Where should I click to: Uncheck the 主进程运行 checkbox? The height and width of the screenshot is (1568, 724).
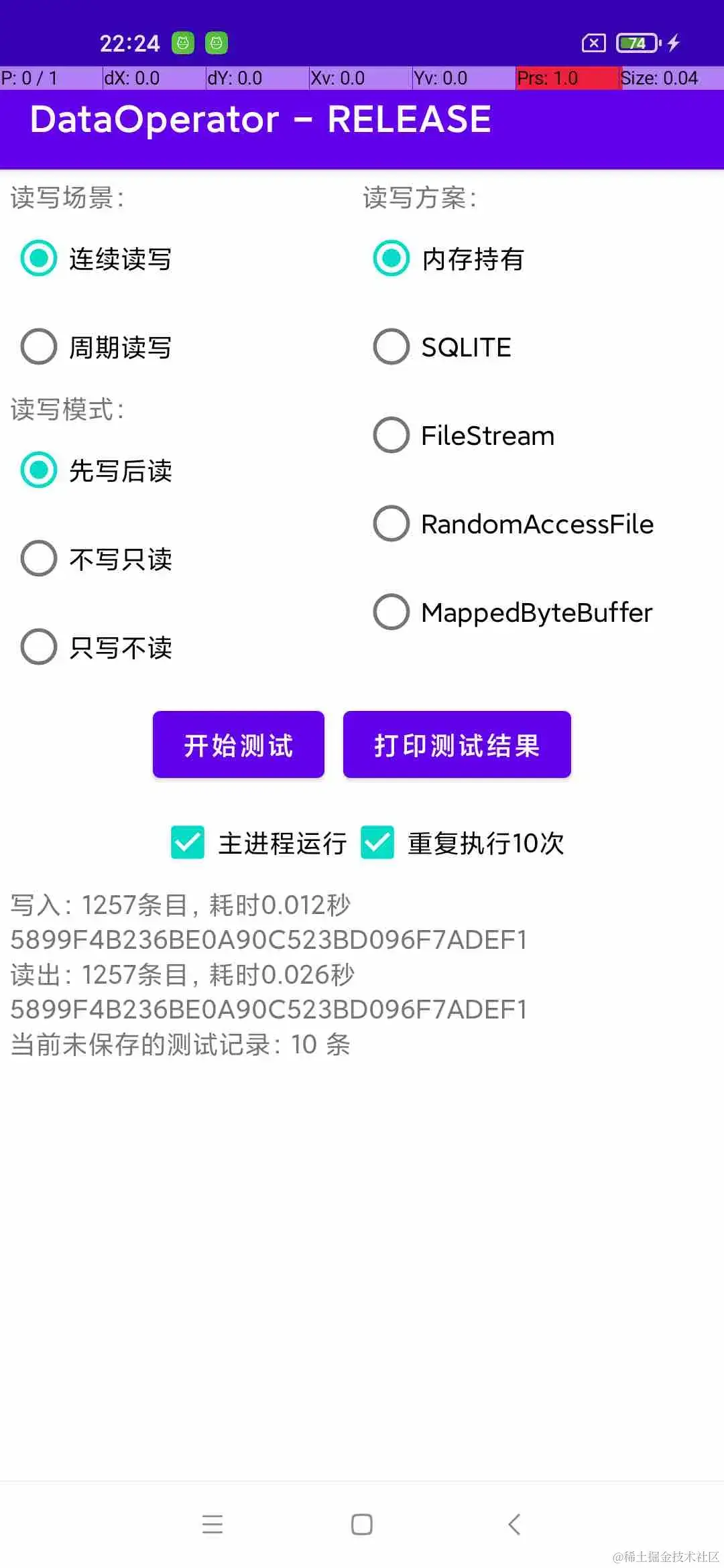coord(188,842)
